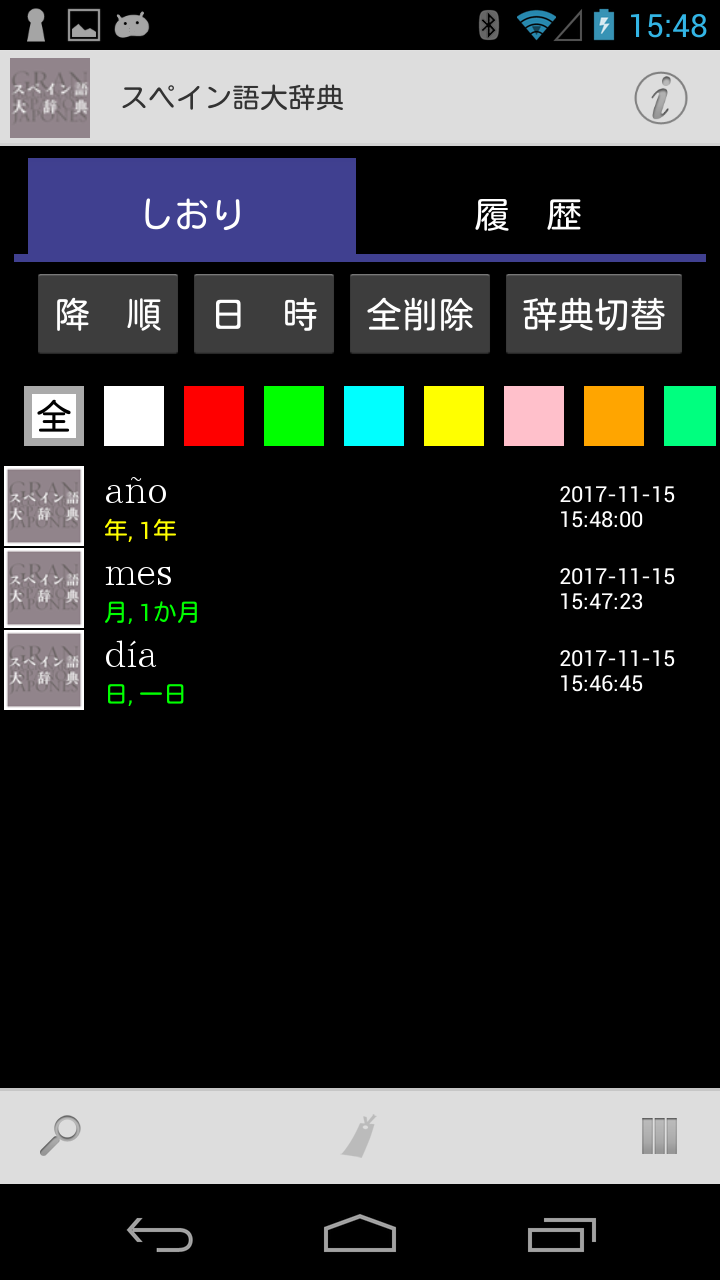Open the bookshelf icon in the bottom bar
The width and height of the screenshot is (720, 1280).
pos(659,1136)
